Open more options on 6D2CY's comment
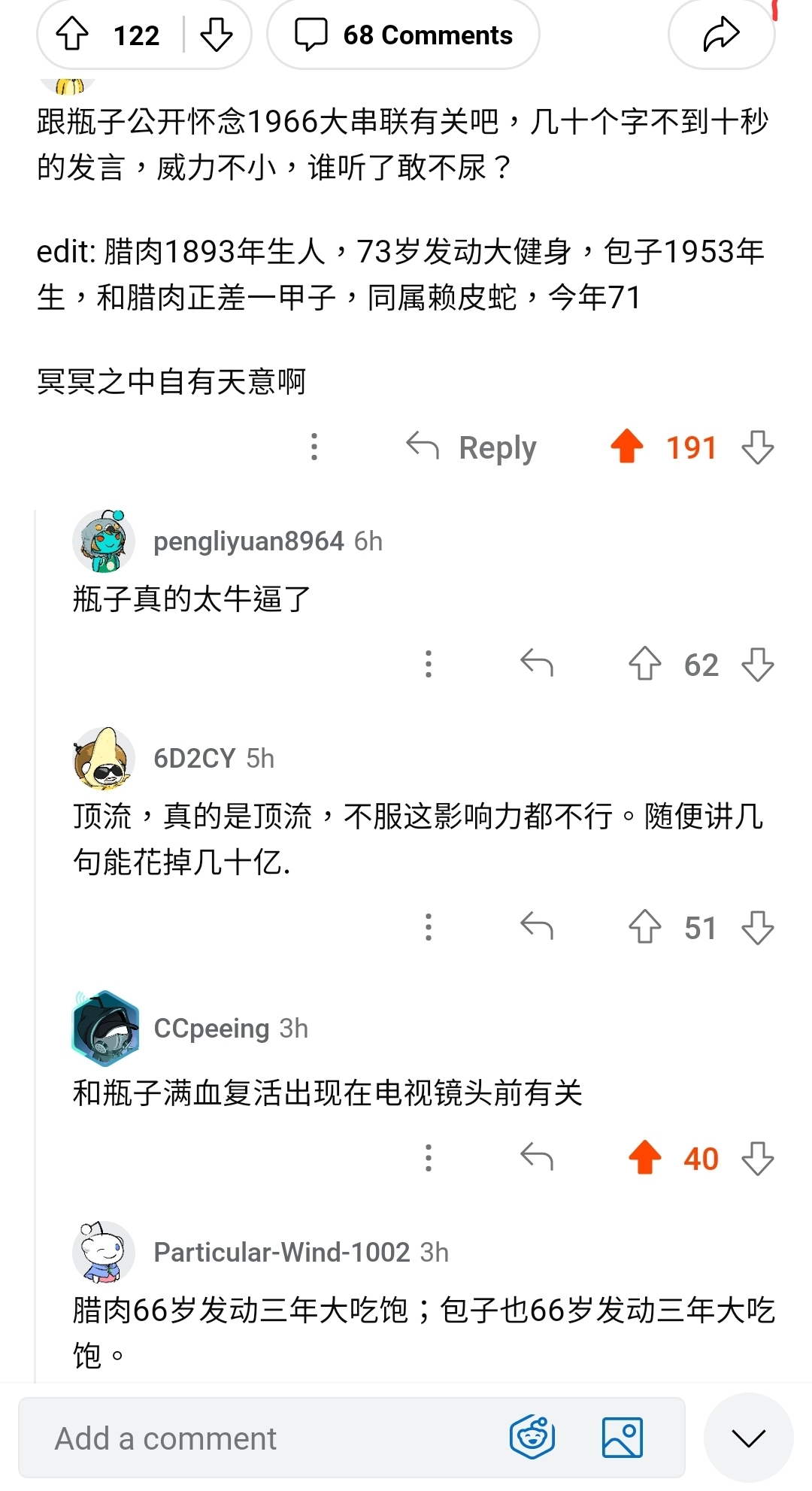The image size is (812, 1491). point(429,927)
